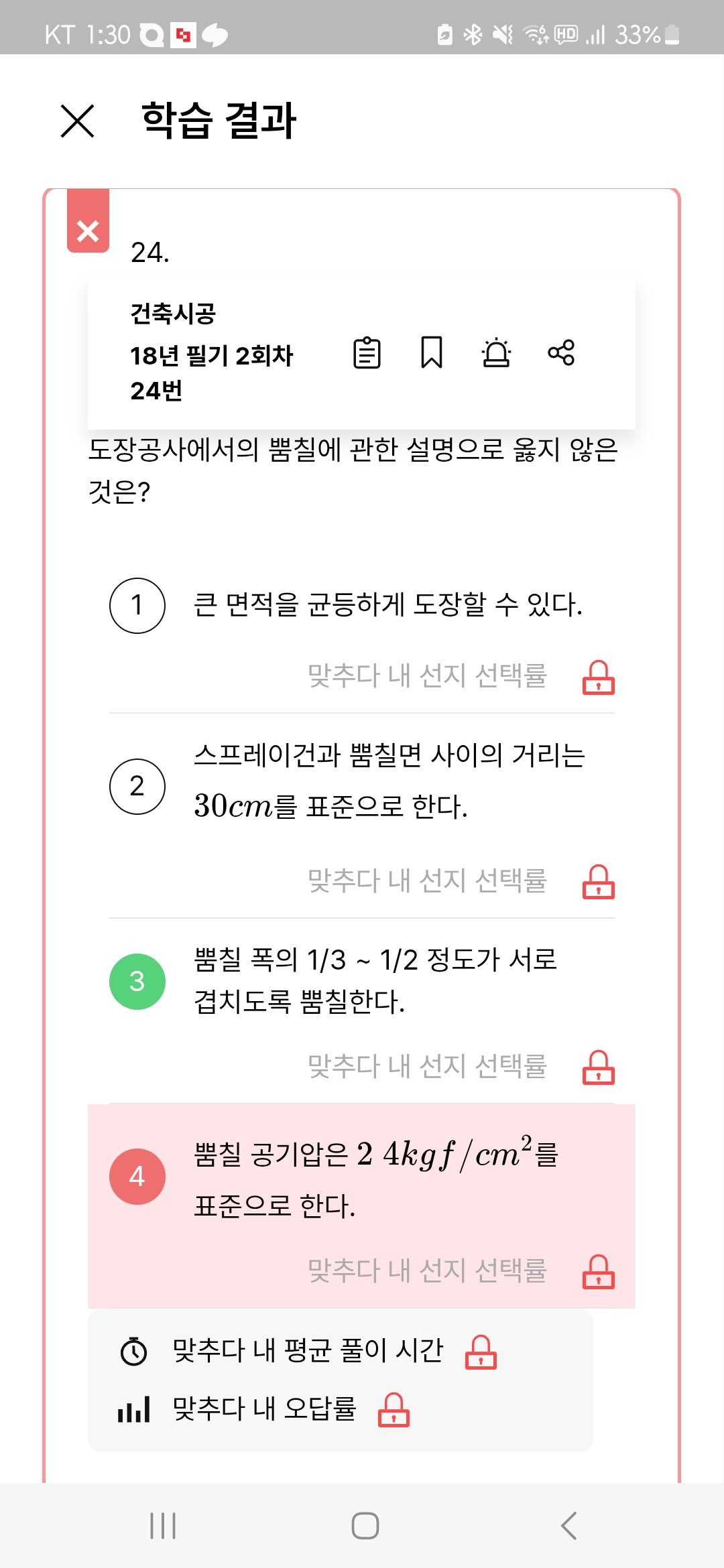The image size is (724, 1568).
Task: Go to the home screen
Action: point(365,1526)
